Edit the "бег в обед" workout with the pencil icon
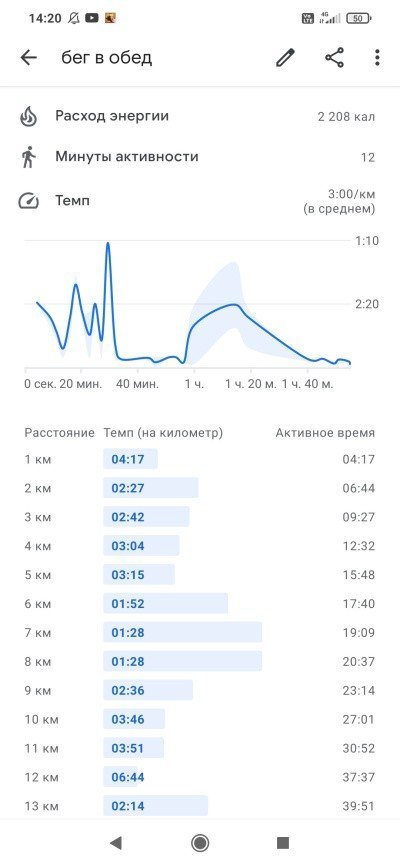 coord(285,58)
